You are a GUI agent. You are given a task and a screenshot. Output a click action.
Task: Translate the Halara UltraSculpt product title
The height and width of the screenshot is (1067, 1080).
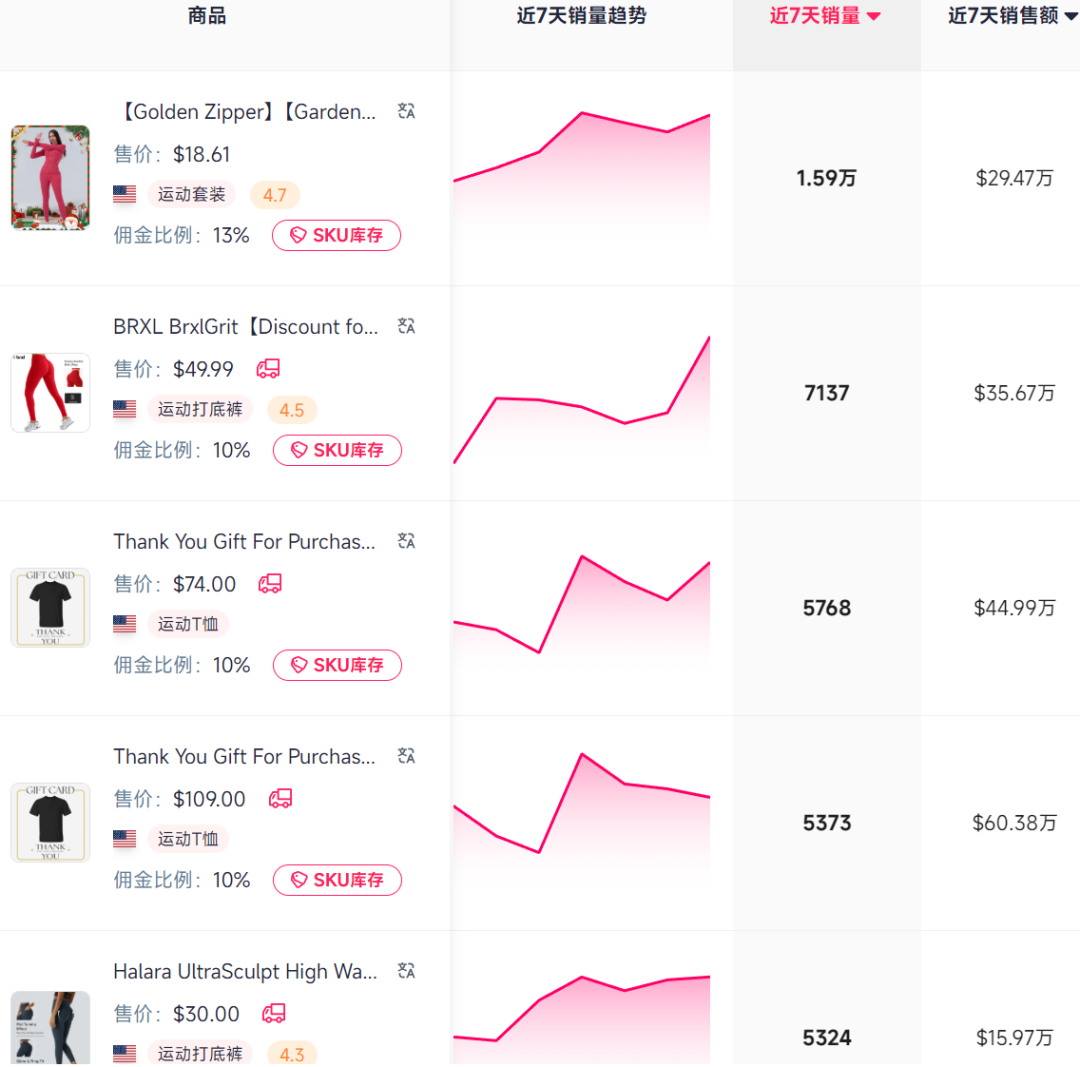tap(406, 971)
